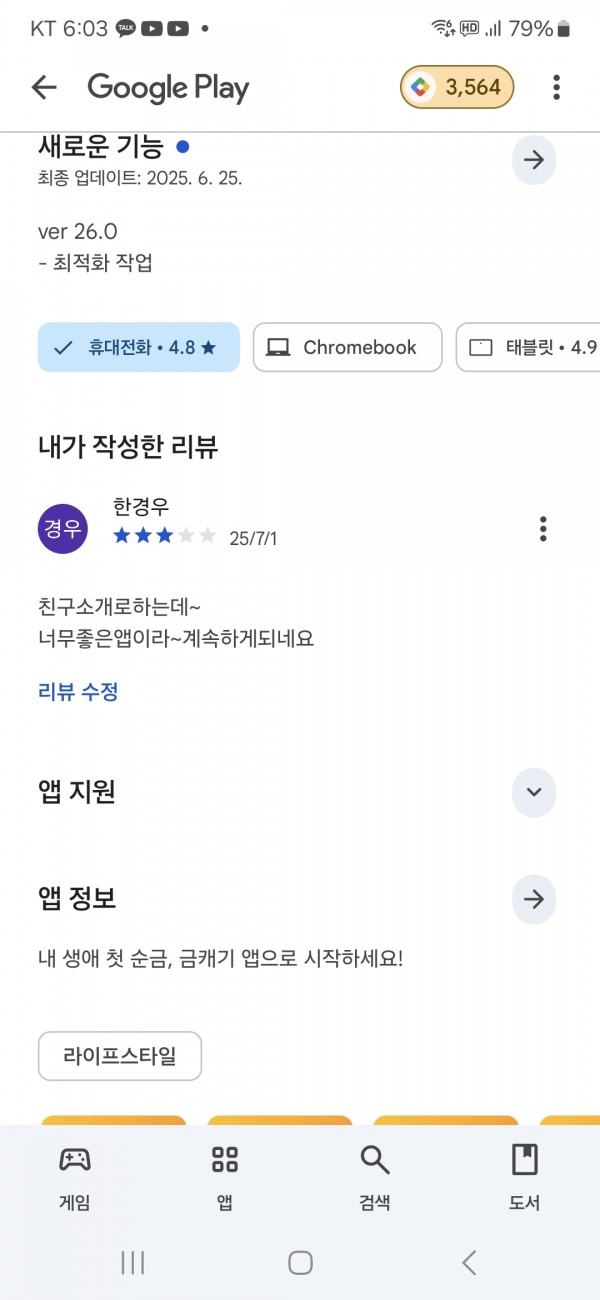Open the 앱 정보 arrow
The width and height of the screenshot is (600, 1300).
534,899
